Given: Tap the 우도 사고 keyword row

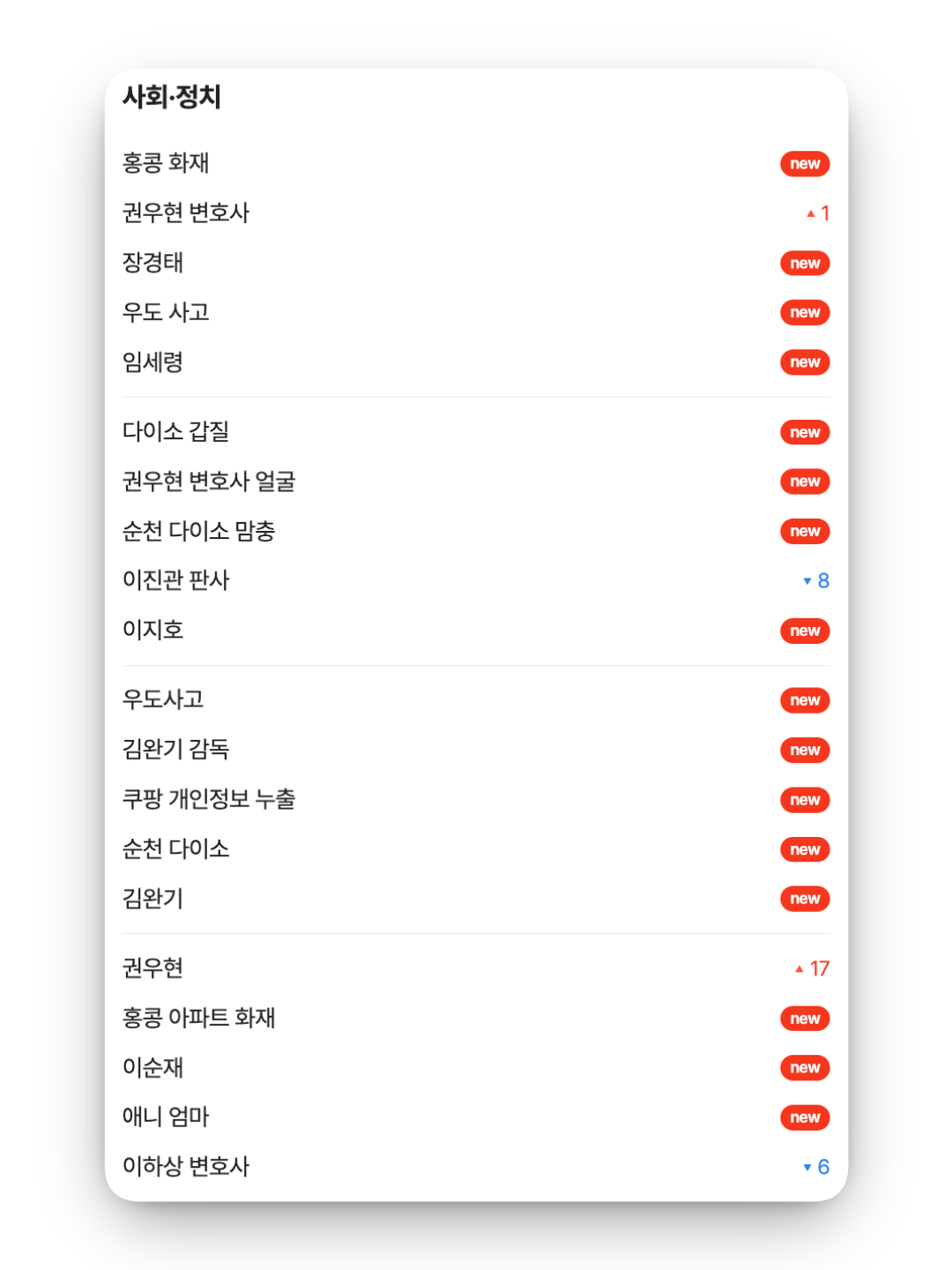Looking at the screenshot, I should [166, 312].
